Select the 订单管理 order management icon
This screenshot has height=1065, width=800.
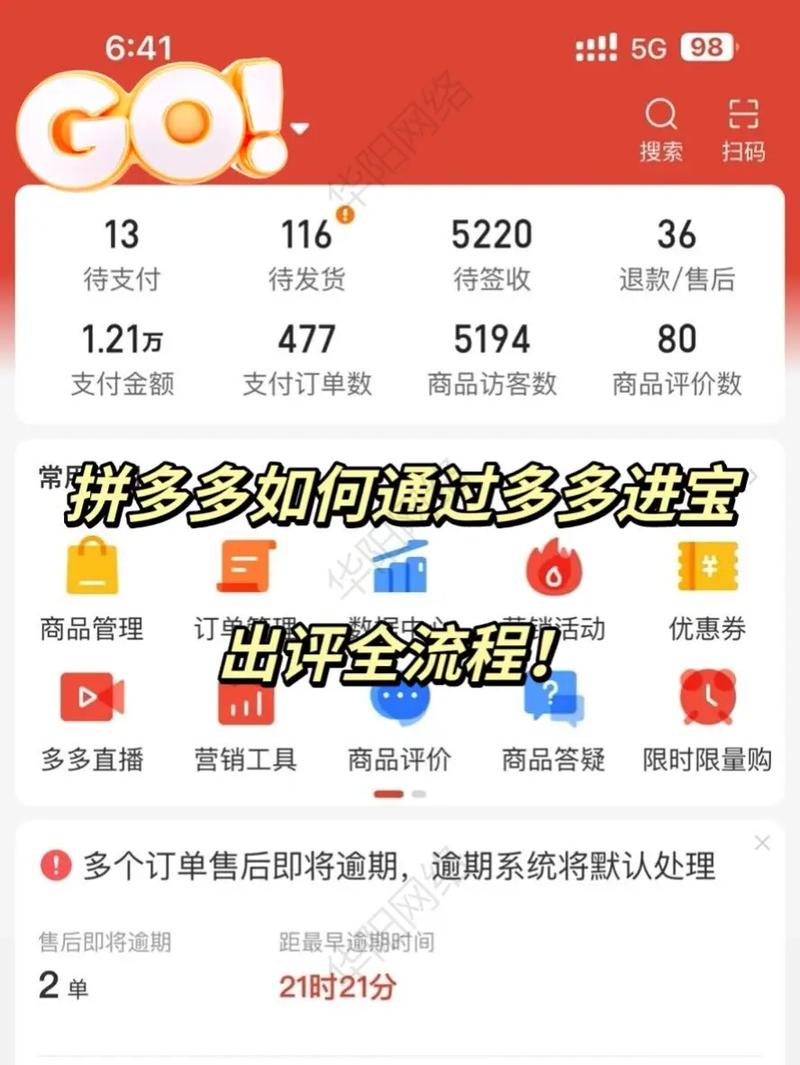pyautogui.click(x=245, y=570)
